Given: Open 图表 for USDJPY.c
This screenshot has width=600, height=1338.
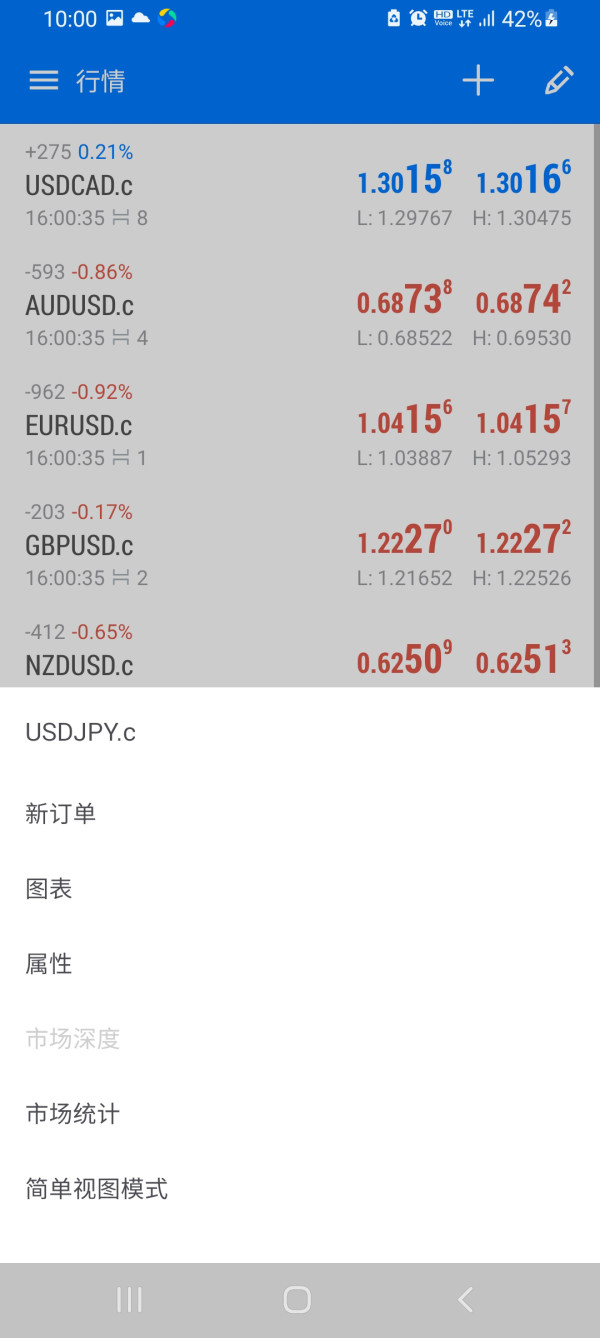Looking at the screenshot, I should pyautogui.click(x=300, y=889).
